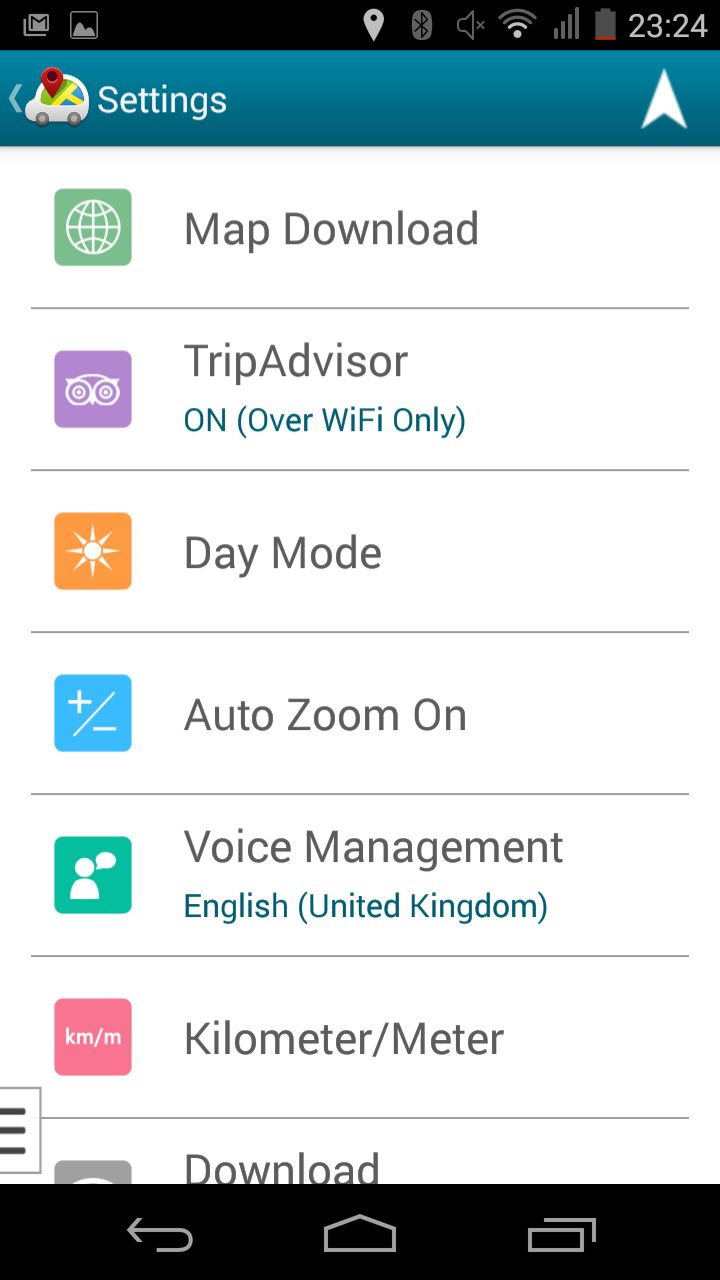
Task: Open the side menu handle
Action: [x=19, y=1130]
